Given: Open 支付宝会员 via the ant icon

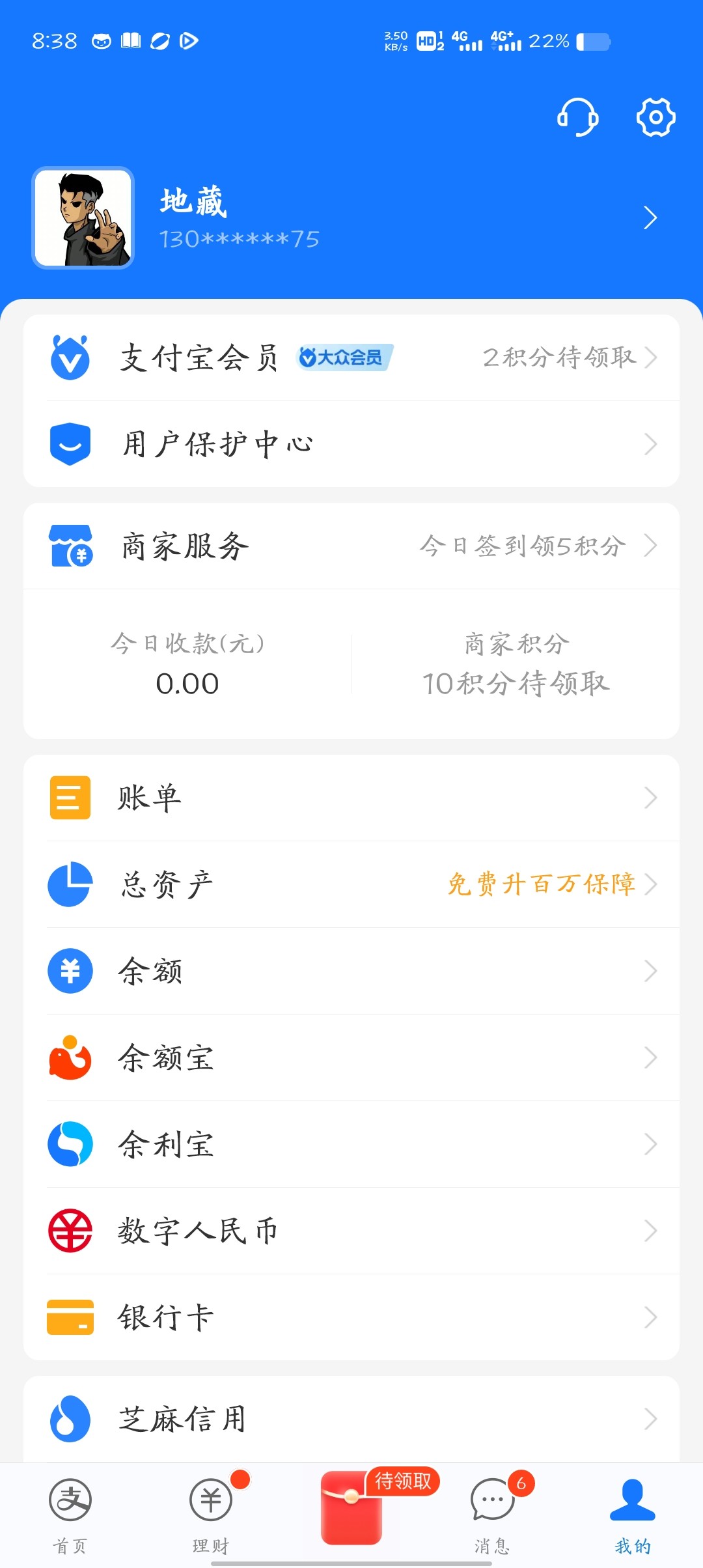Looking at the screenshot, I should [x=70, y=357].
